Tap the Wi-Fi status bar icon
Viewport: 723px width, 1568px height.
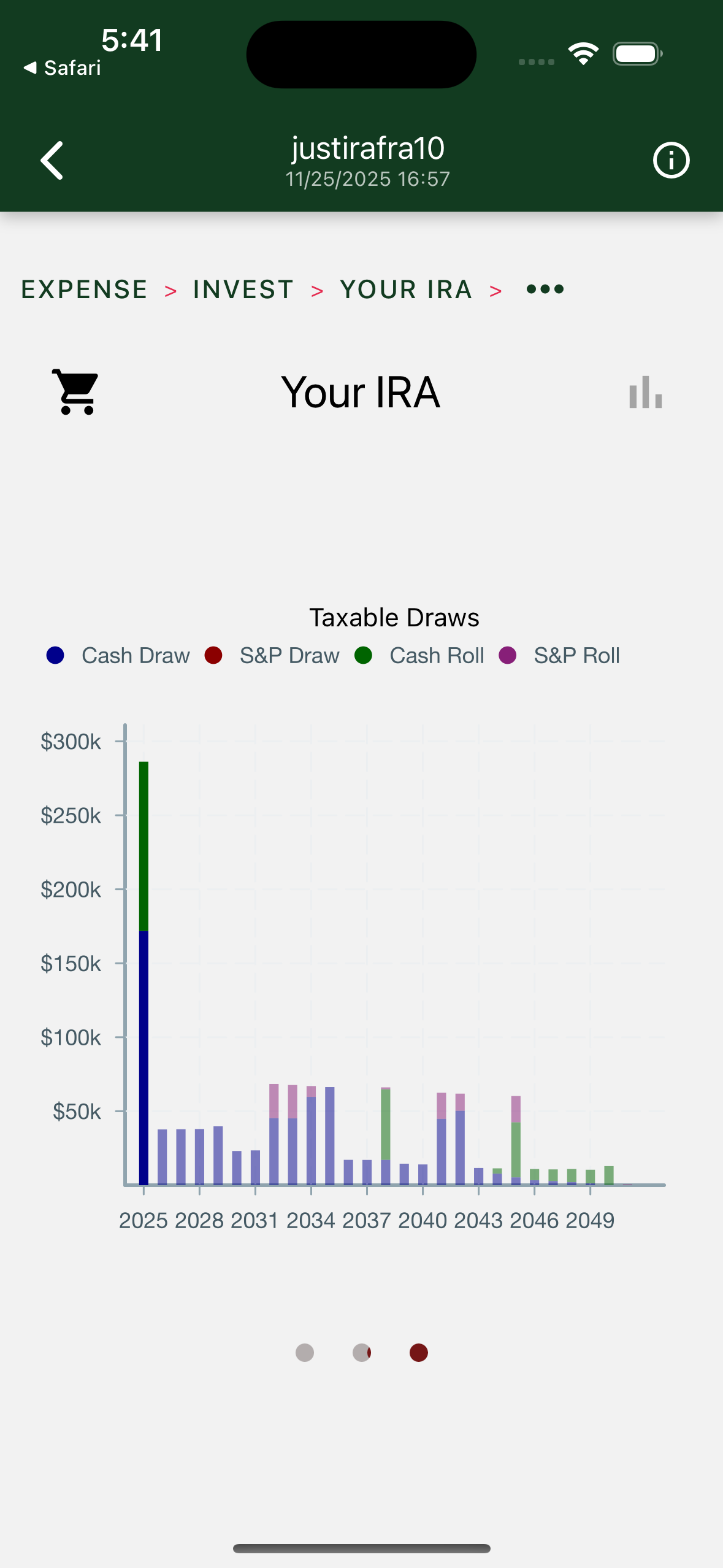point(583,53)
